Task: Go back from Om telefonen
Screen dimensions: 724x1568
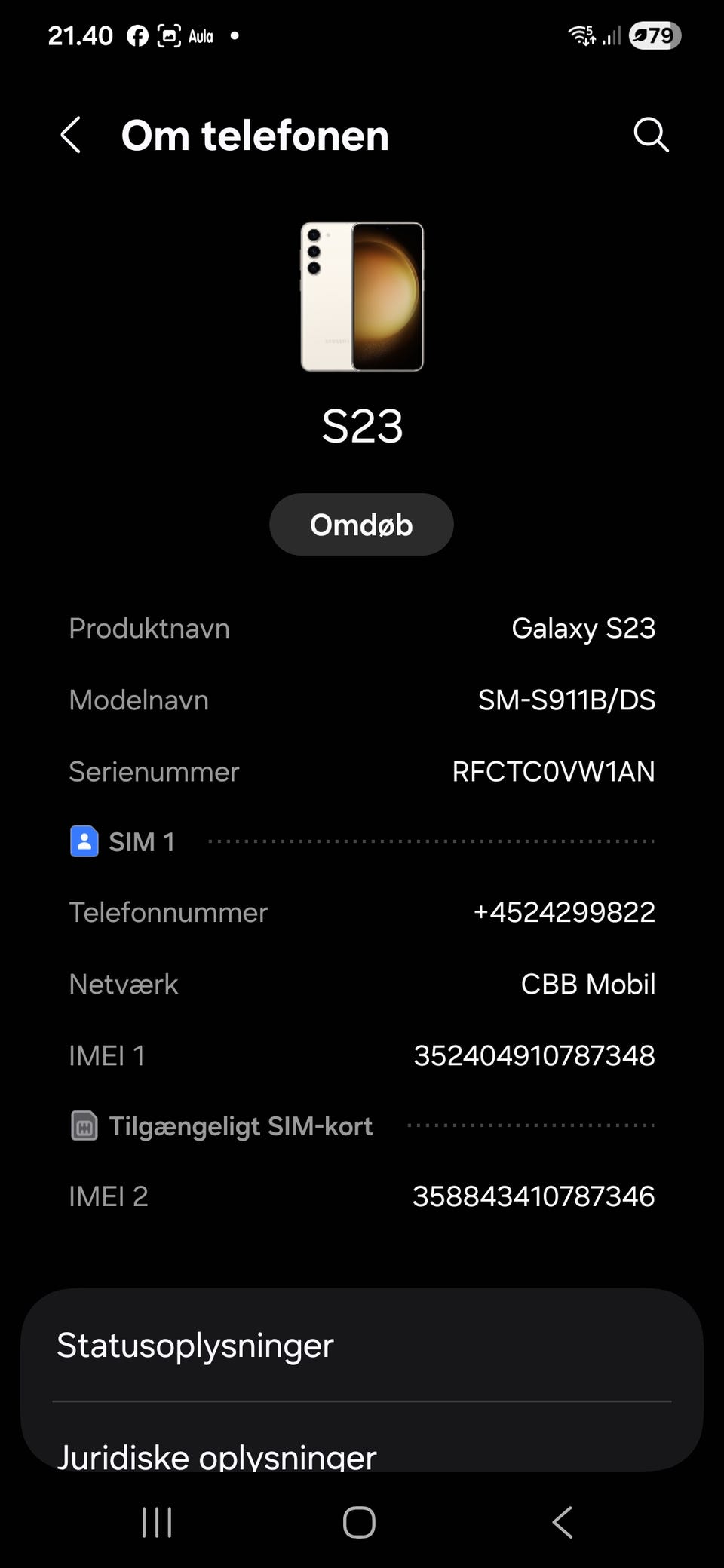Action: click(x=71, y=136)
